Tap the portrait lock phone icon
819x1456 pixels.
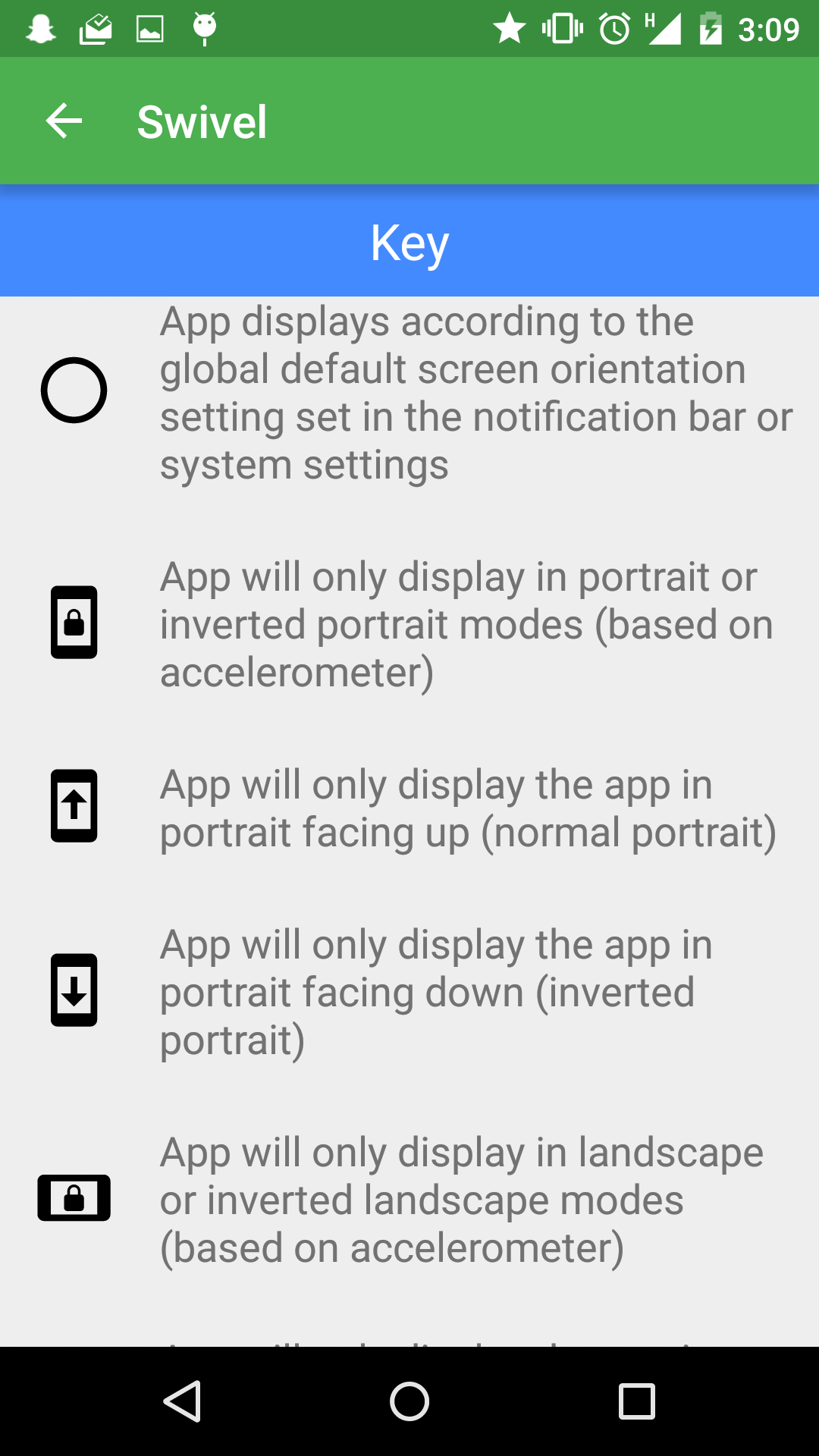tap(74, 622)
